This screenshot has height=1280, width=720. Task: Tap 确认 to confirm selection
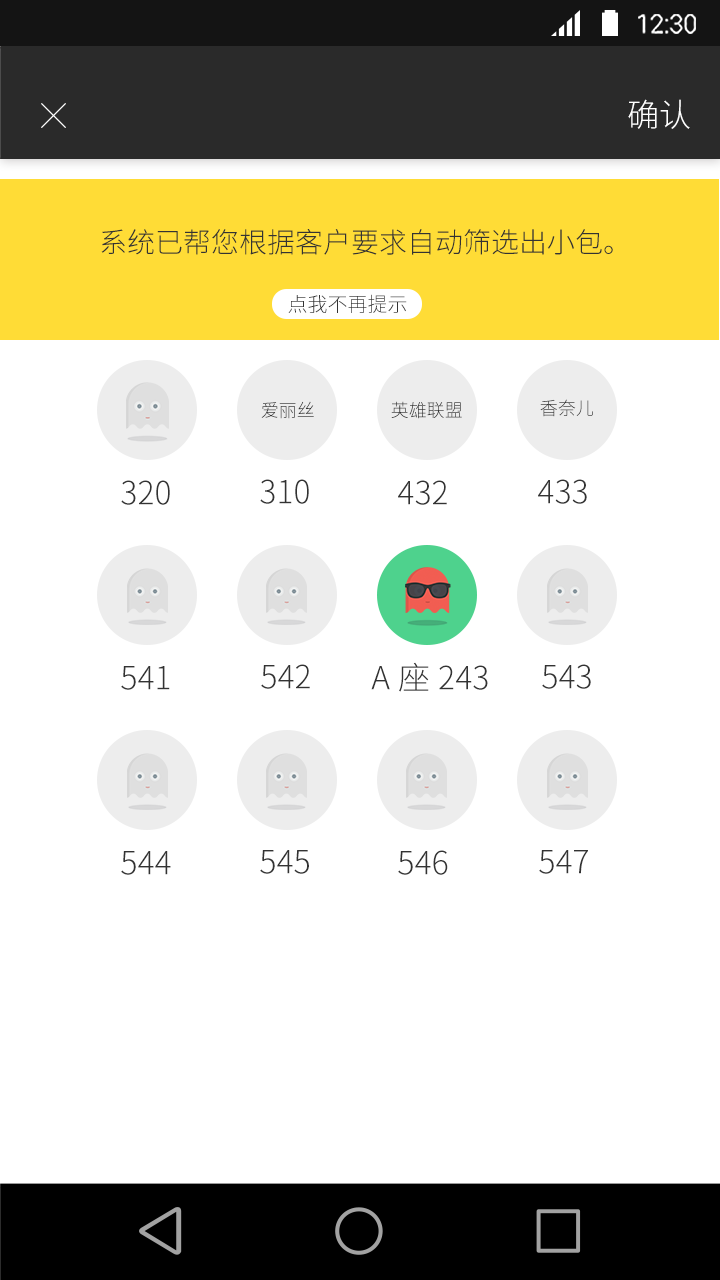coord(658,115)
